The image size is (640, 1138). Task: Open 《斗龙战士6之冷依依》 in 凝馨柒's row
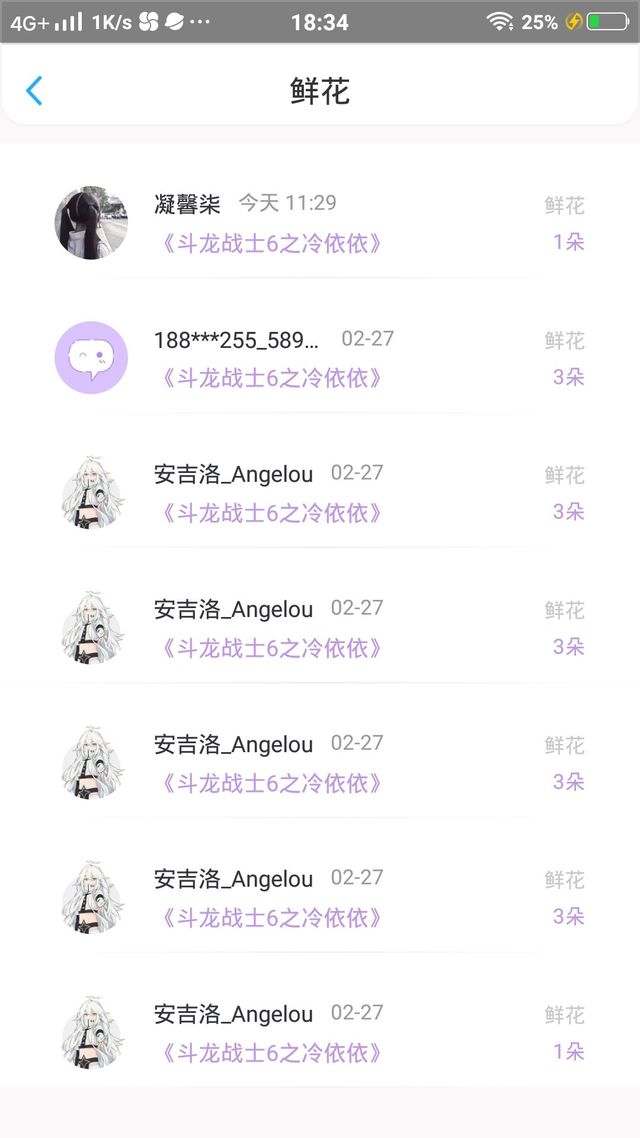tap(271, 243)
